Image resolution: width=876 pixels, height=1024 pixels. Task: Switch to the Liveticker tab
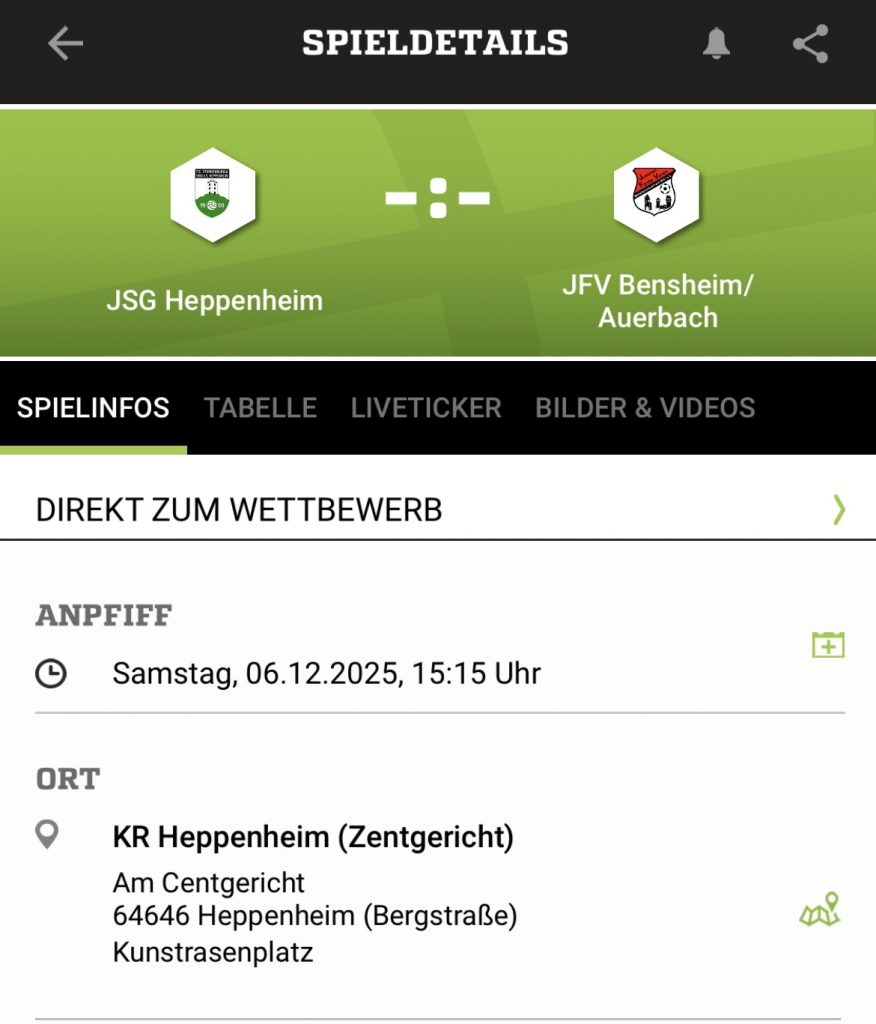click(426, 408)
